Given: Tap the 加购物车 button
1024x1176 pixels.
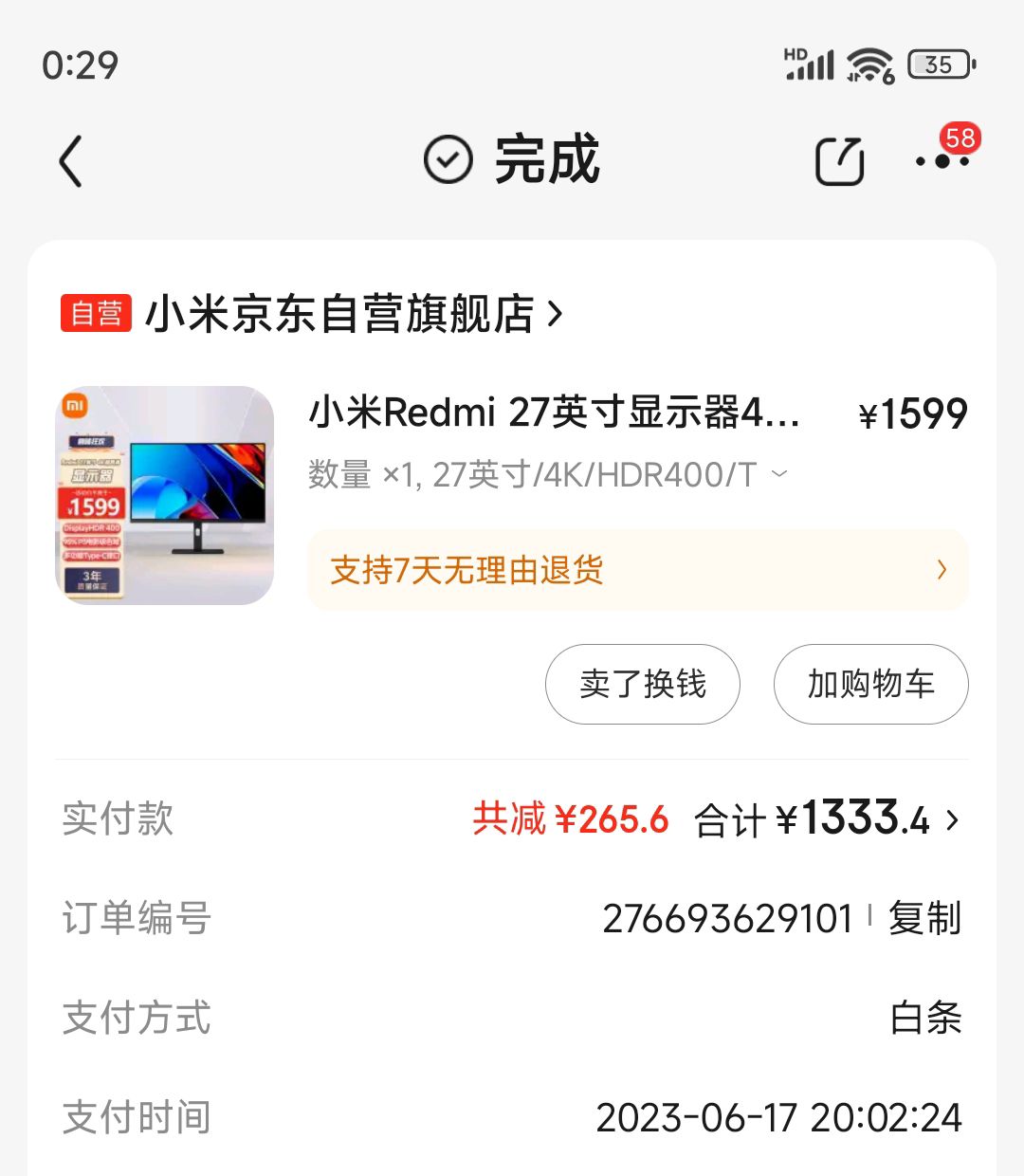Looking at the screenshot, I should point(869,684).
